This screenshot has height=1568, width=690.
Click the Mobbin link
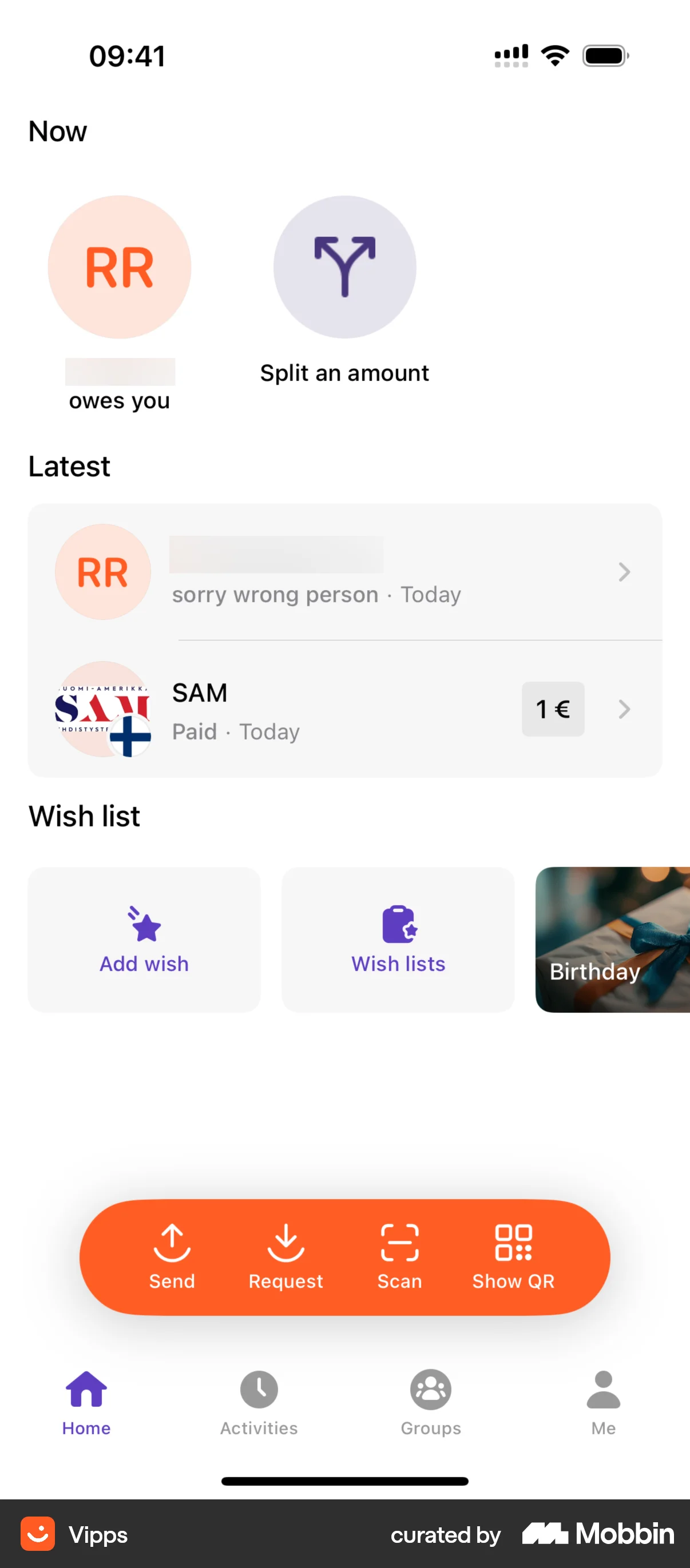pos(597,1534)
